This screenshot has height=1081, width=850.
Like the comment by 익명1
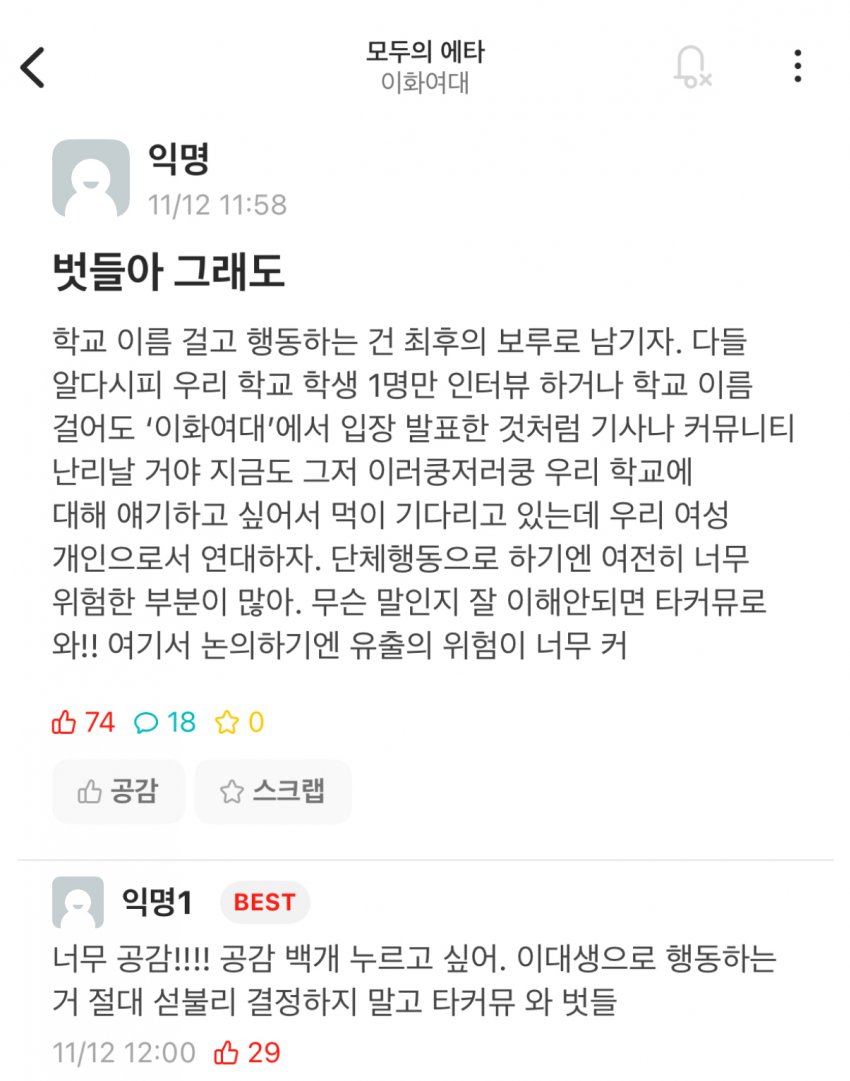tap(227, 1052)
